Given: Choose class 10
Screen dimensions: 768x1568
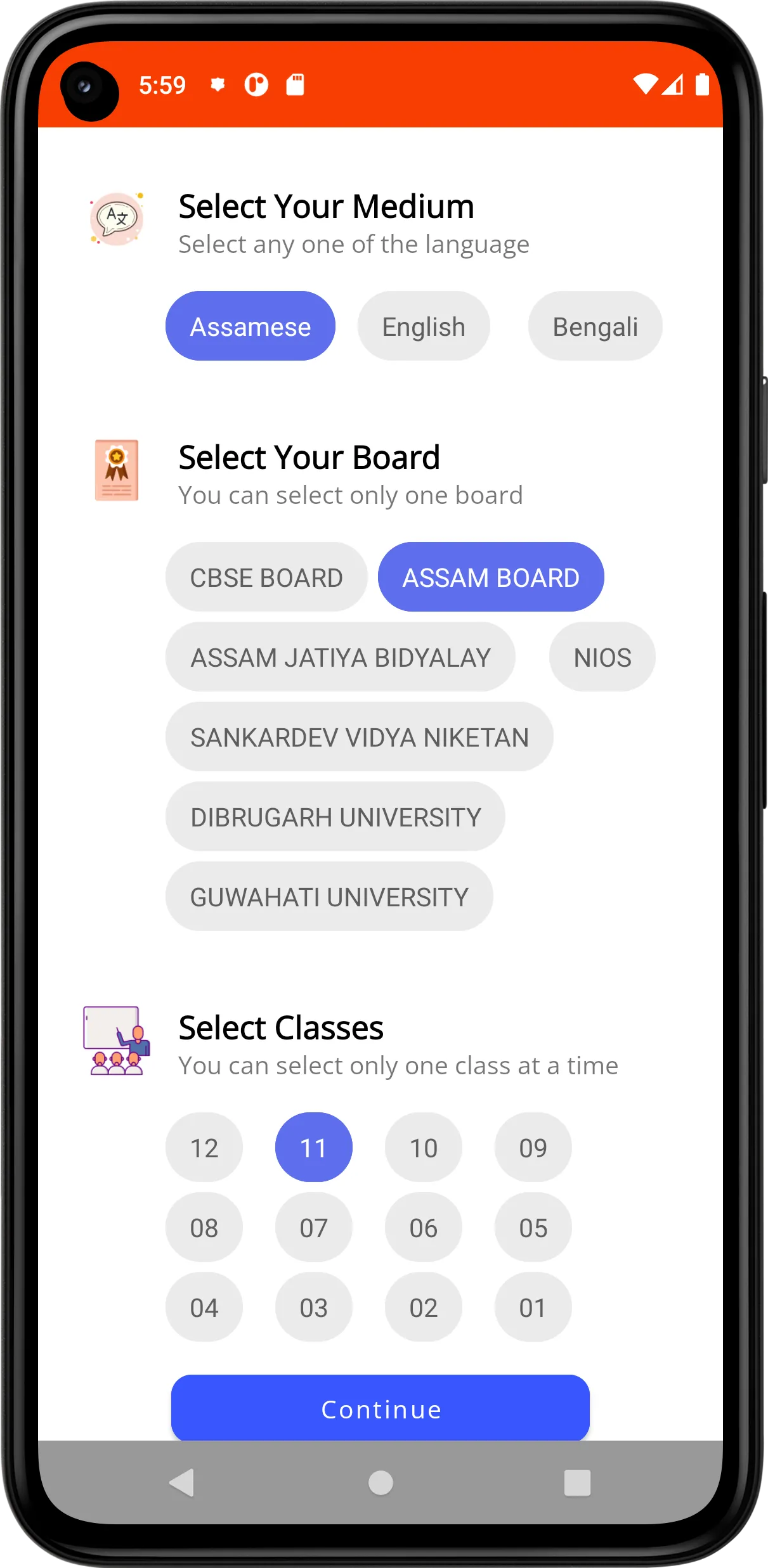Looking at the screenshot, I should pyautogui.click(x=424, y=1148).
